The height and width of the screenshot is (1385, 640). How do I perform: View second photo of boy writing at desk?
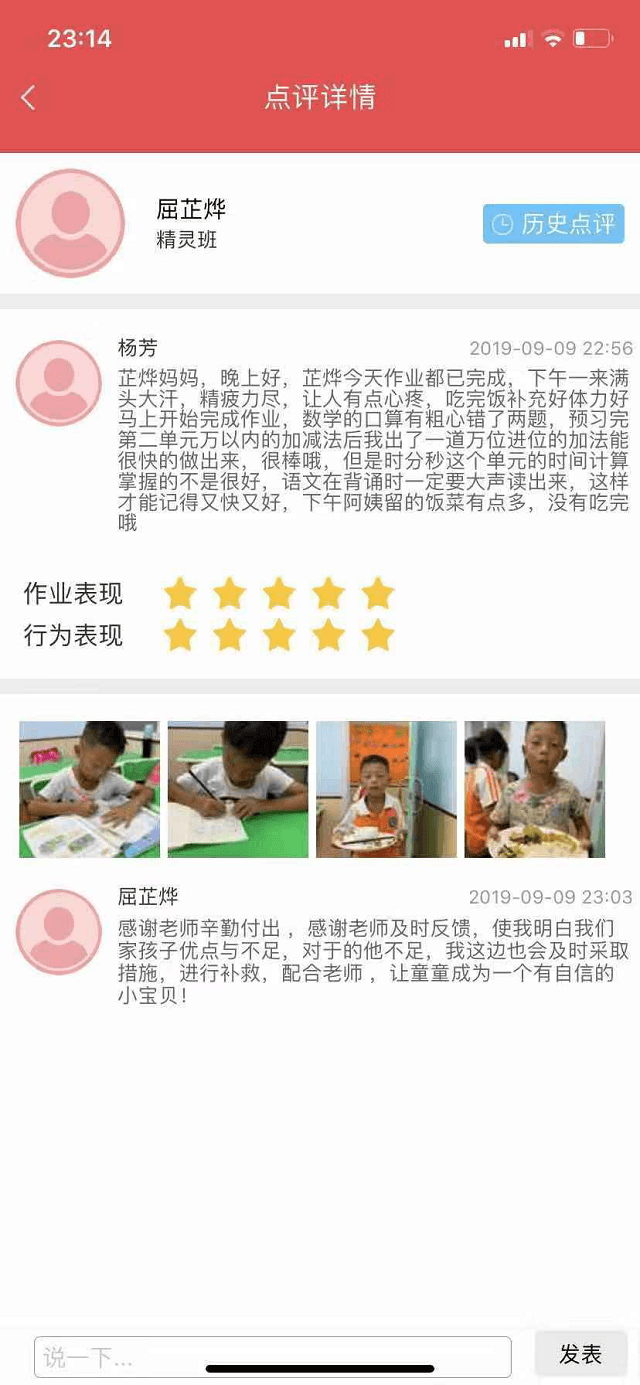pyautogui.click(x=238, y=789)
